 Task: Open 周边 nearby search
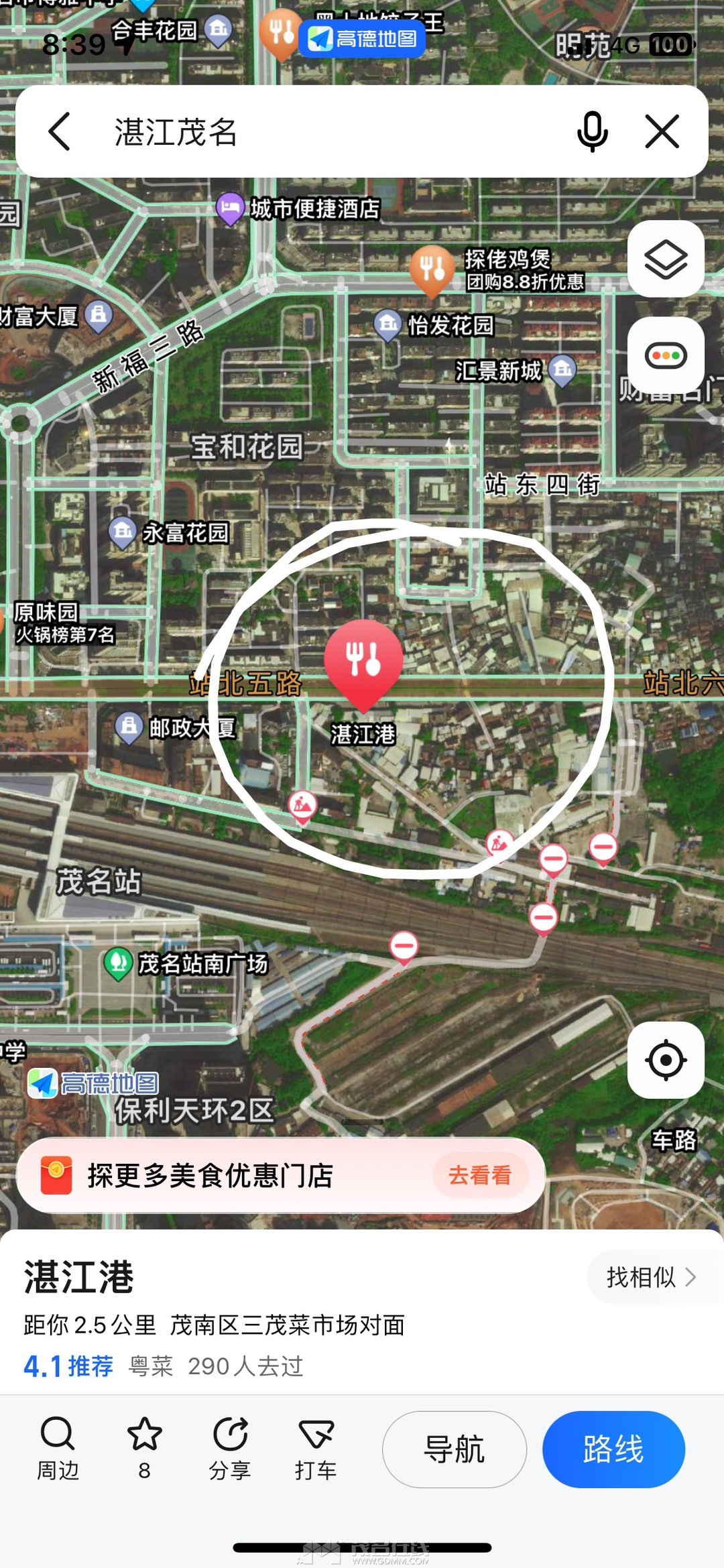point(58,1449)
